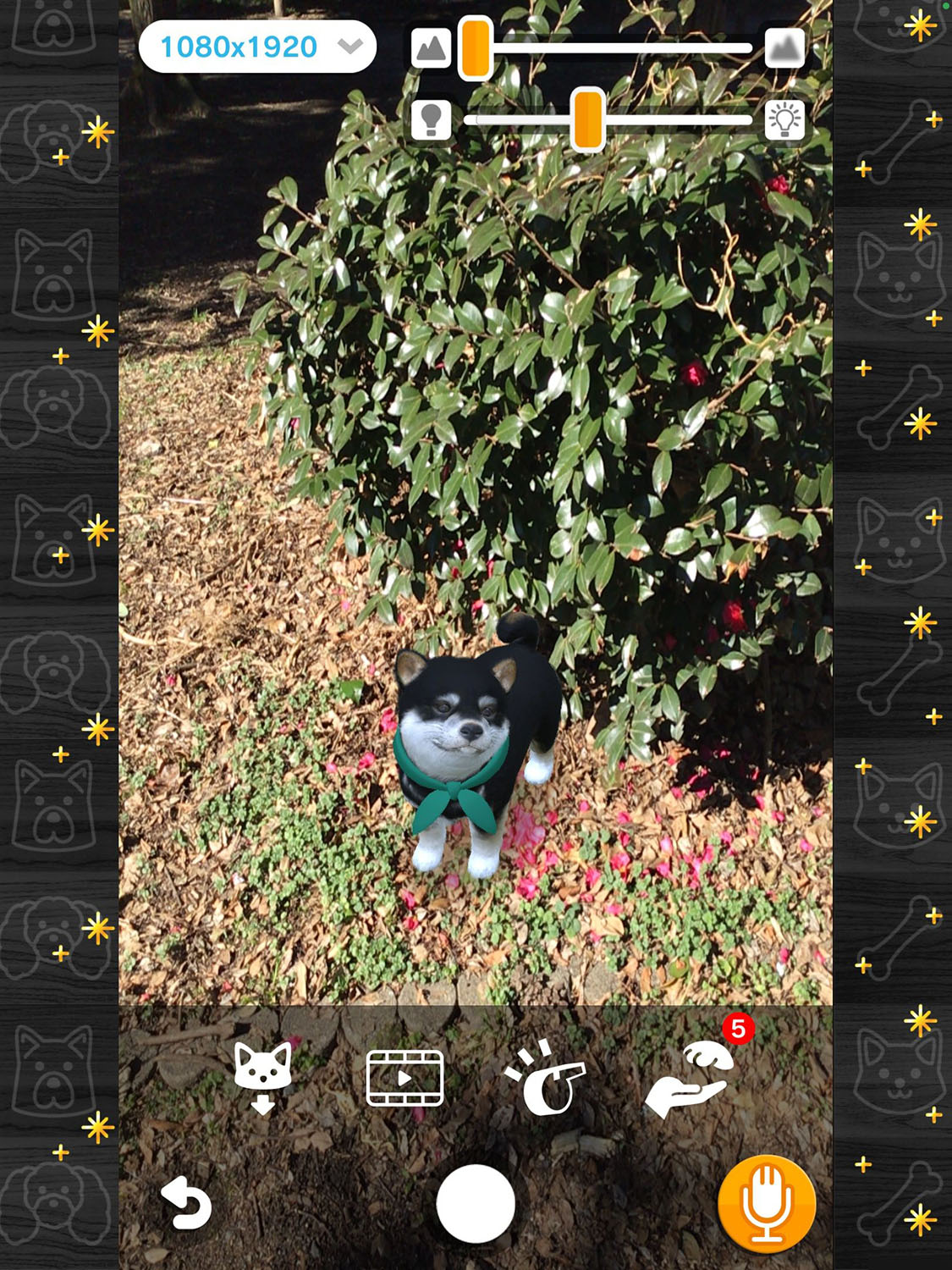
Task: Open the video clip mode
Action: click(404, 1078)
